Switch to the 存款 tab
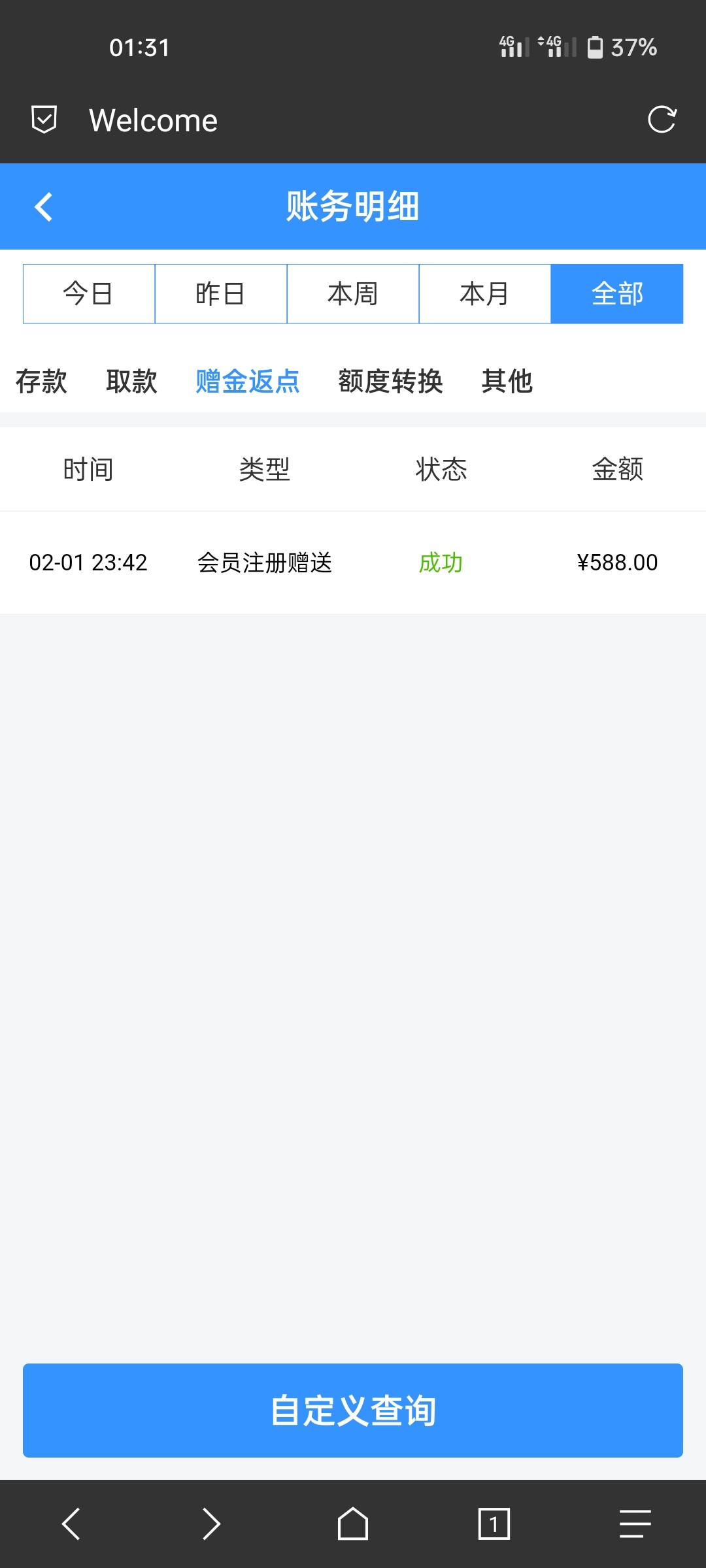Screen dimensions: 706x1568 [x=41, y=382]
